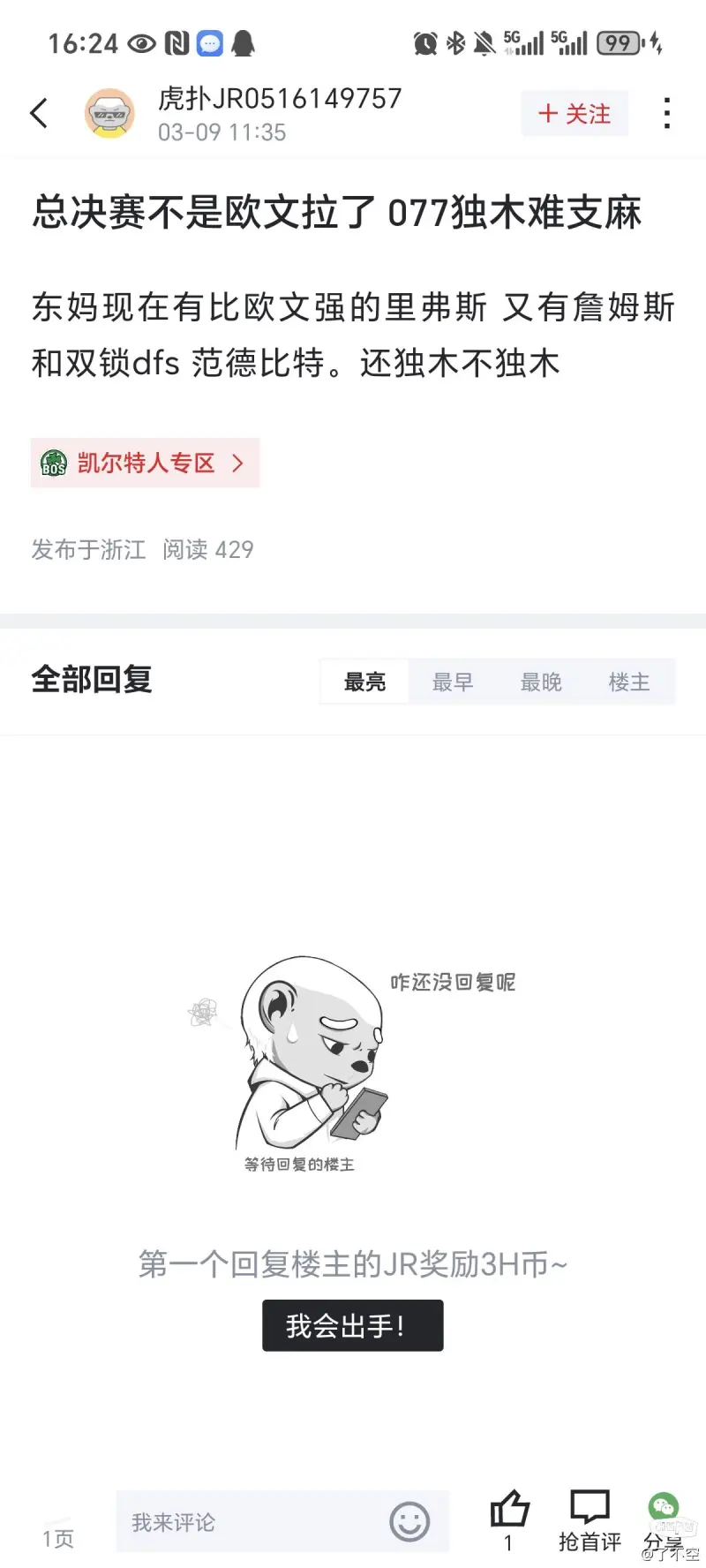The height and width of the screenshot is (1568, 706).
Task: Open the profile of 虎扑JR0516149757
Action: coord(109,113)
